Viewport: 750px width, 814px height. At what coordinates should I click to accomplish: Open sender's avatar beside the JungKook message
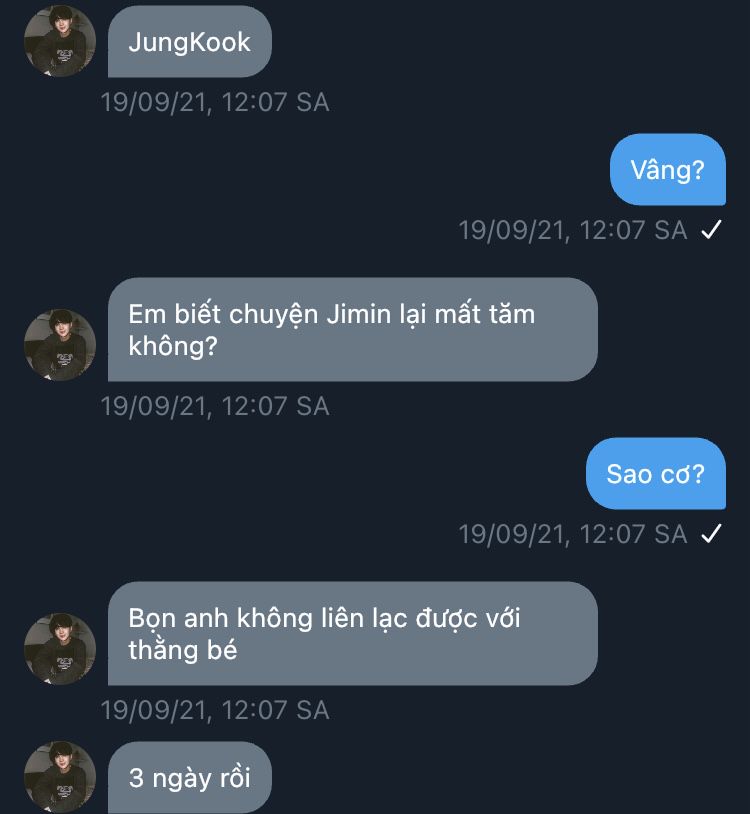(x=60, y=41)
